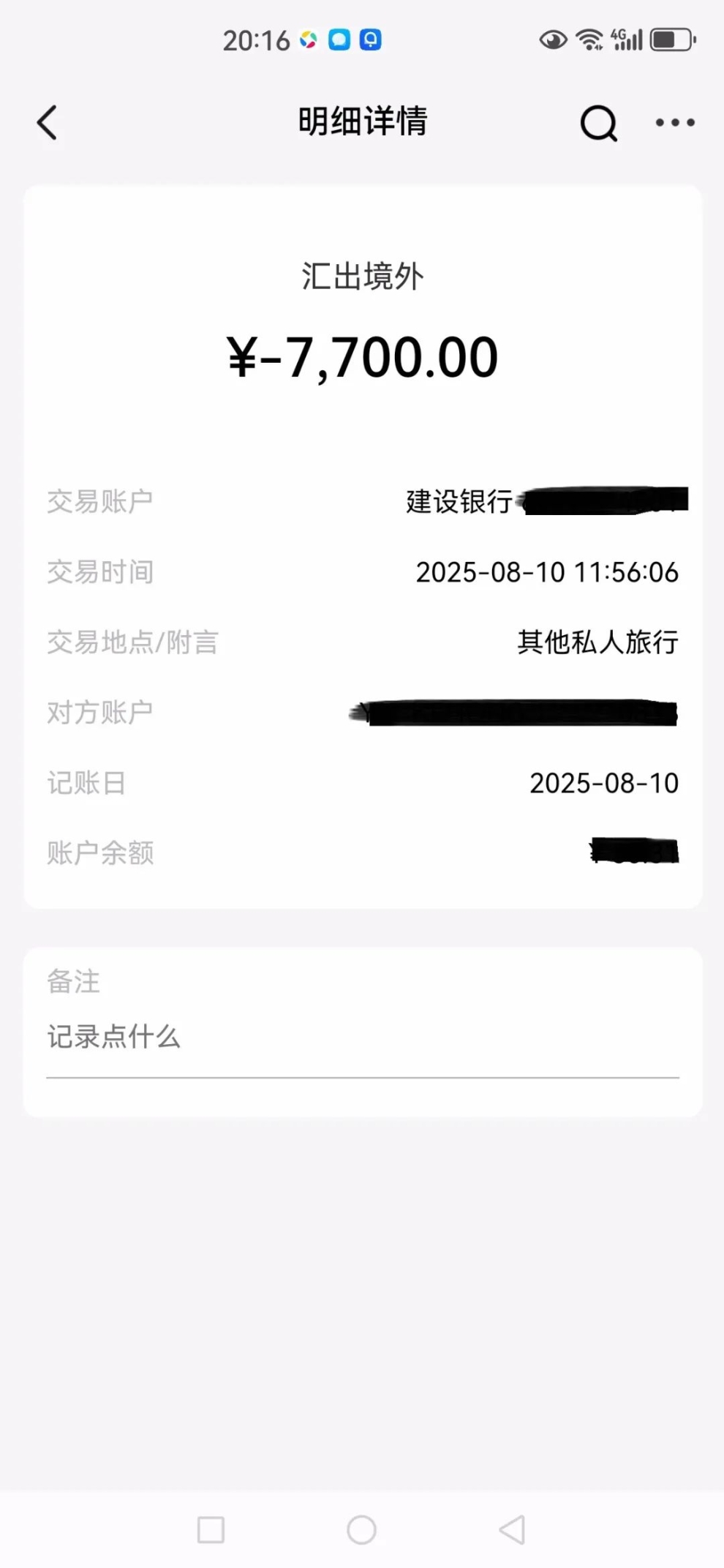
Task: Tap the 记录点什么 remark field
Action: pyautogui.click(x=362, y=1038)
